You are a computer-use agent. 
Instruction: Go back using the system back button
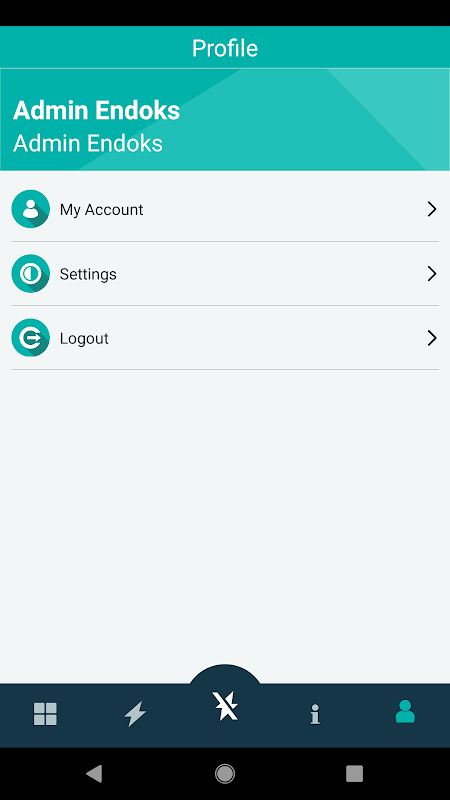pyautogui.click(x=94, y=773)
